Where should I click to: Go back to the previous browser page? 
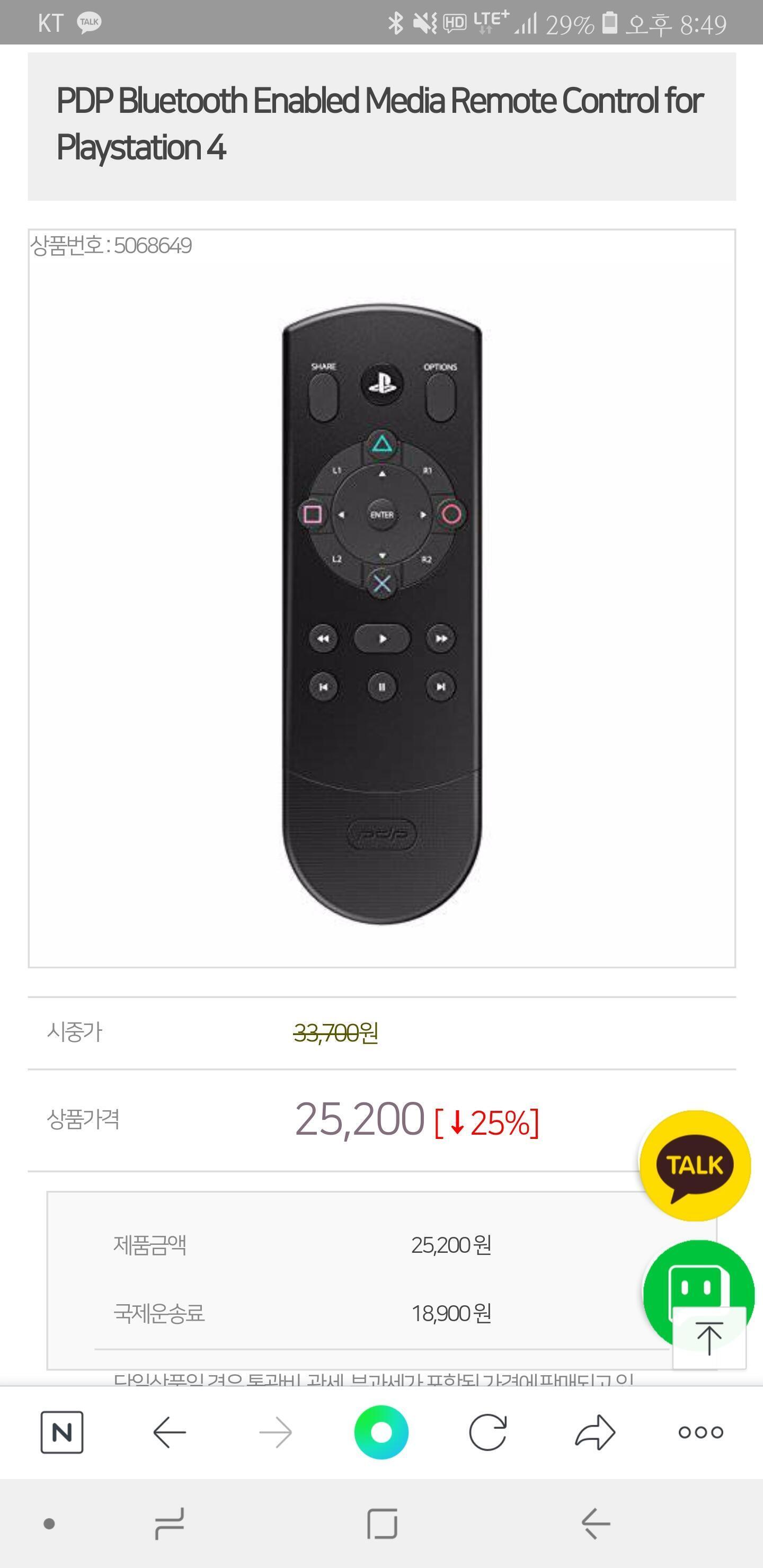(169, 1432)
